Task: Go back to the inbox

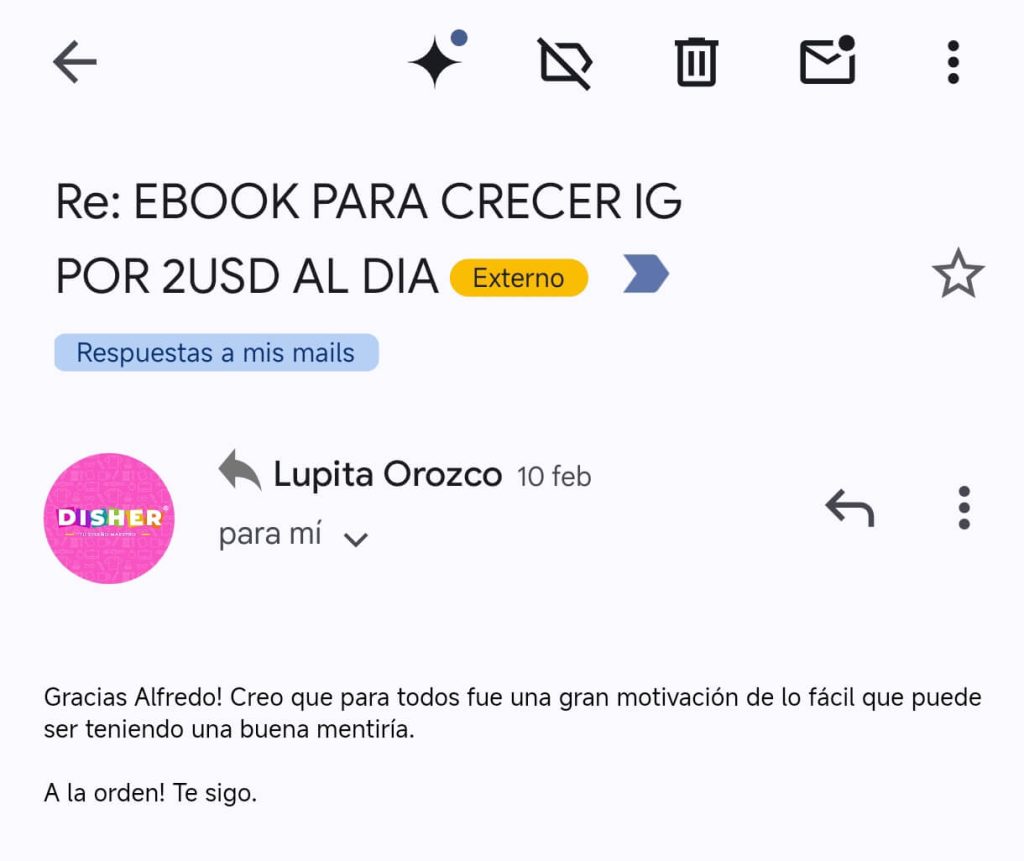Action: [75, 63]
